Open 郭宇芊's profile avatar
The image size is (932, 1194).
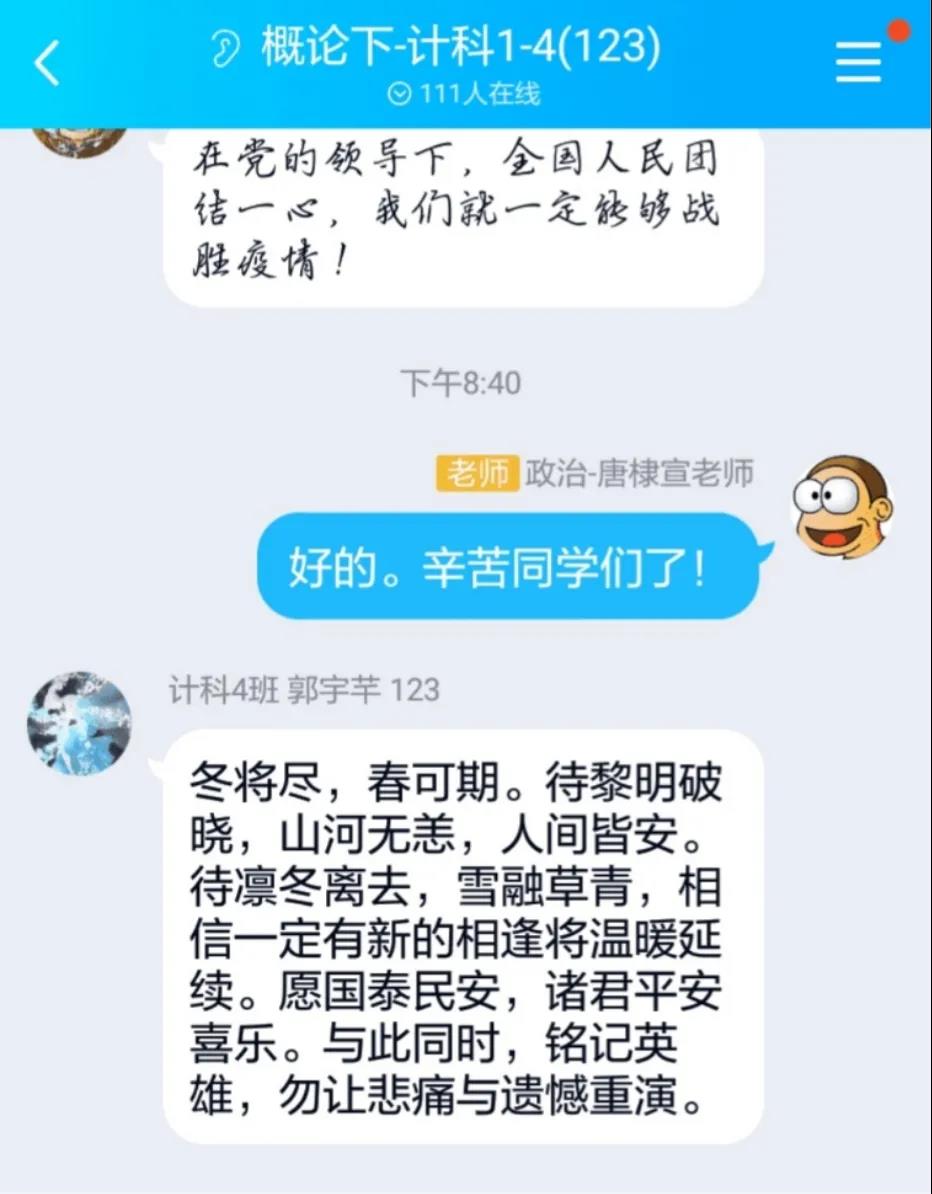(x=79, y=723)
